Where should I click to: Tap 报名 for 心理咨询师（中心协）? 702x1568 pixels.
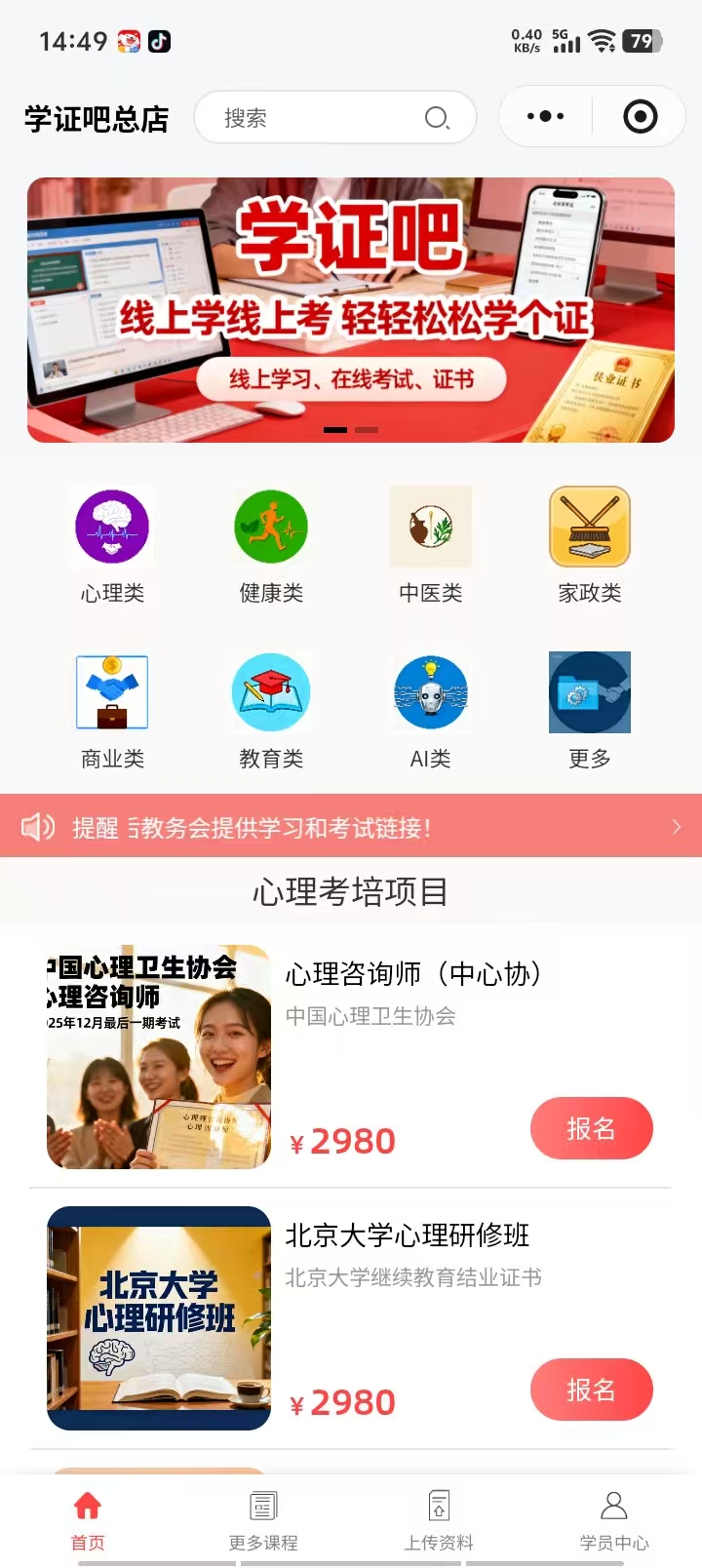591,1128
